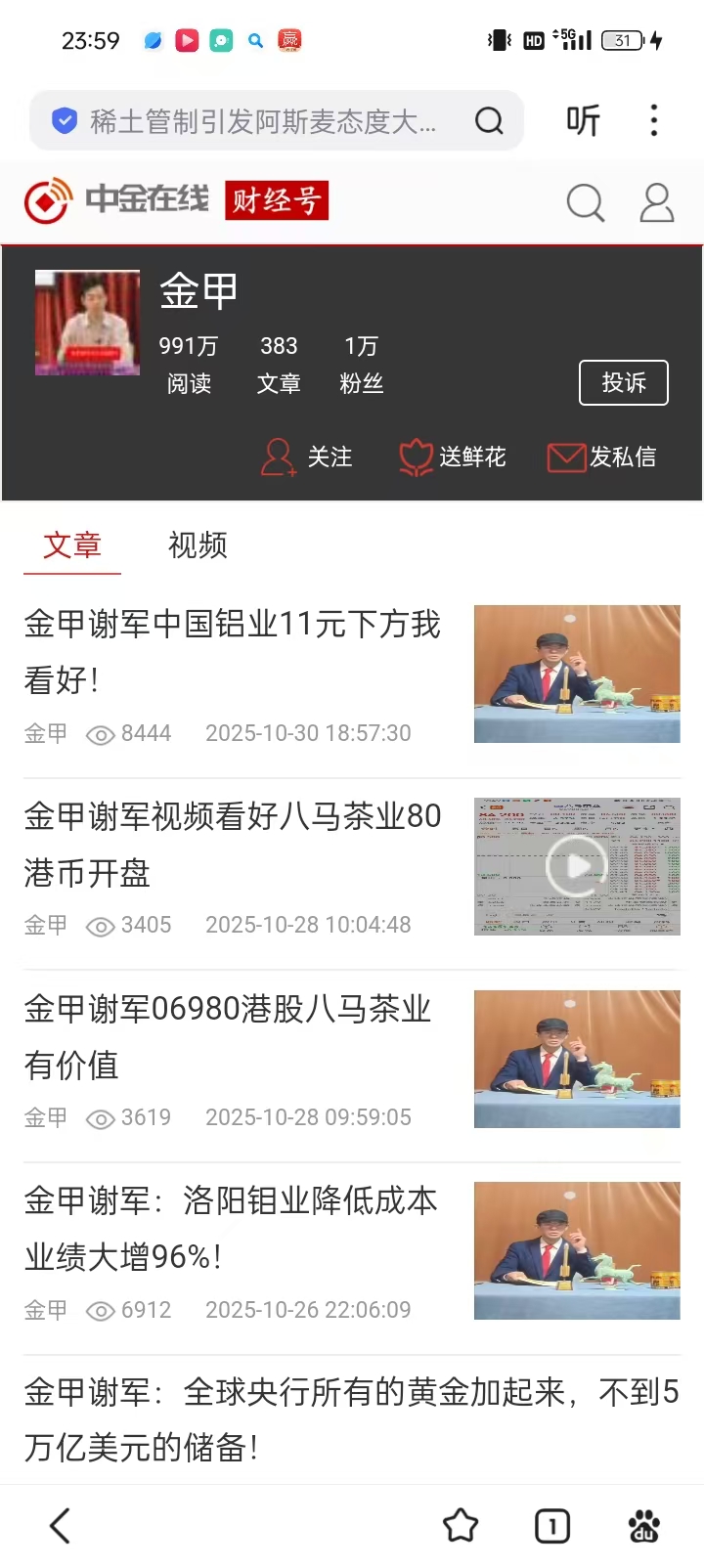Image resolution: width=704 pixels, height=1568 pixels.
Task: Open the user account icon
Action: point(656,202)
